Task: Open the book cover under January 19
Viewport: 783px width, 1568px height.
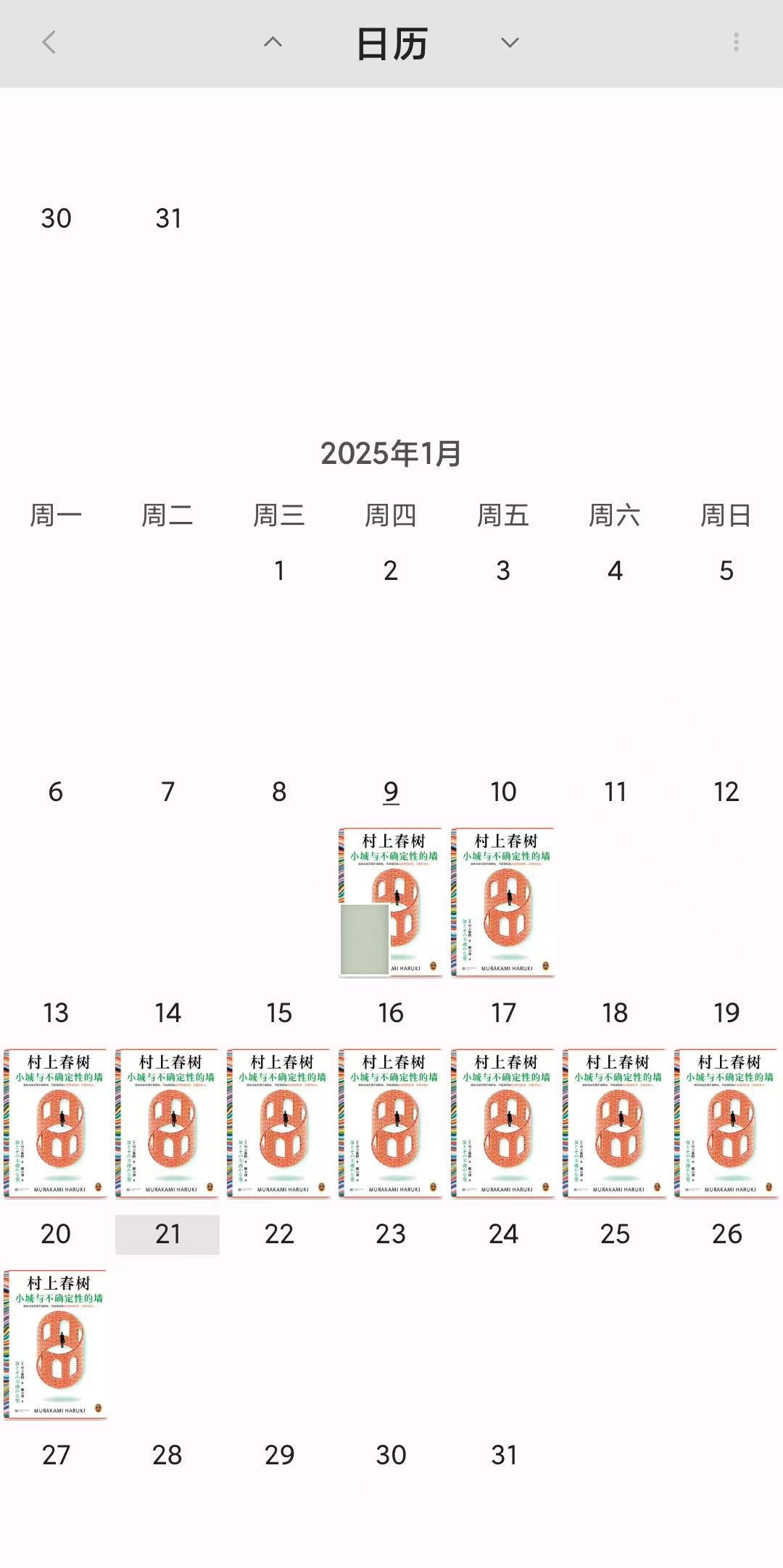Action: pyautogui.click(x=726, y=1124)
